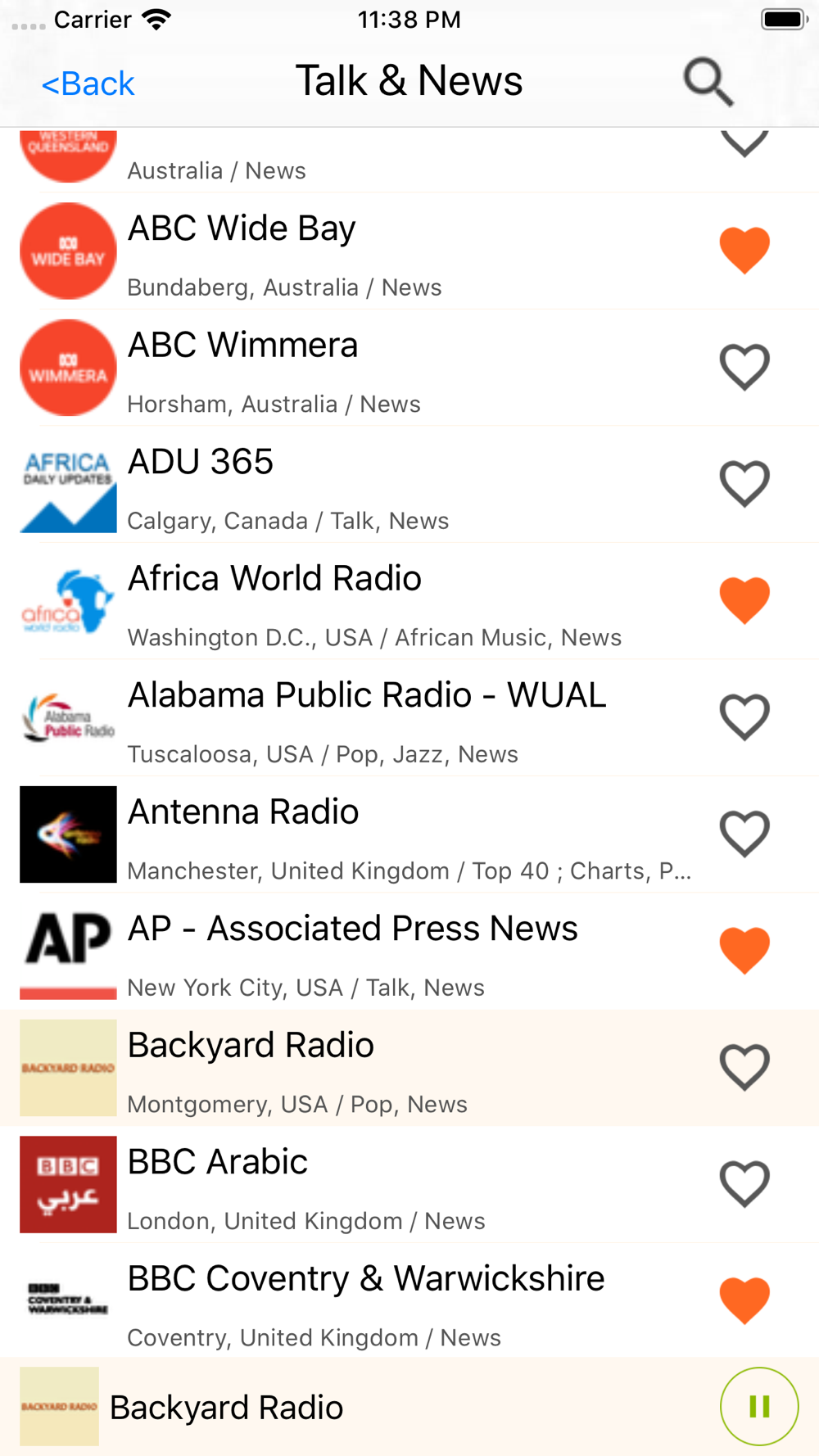Favorite Backyard Radio in the list
The image size is (819, 1456).
[744, 1067]
